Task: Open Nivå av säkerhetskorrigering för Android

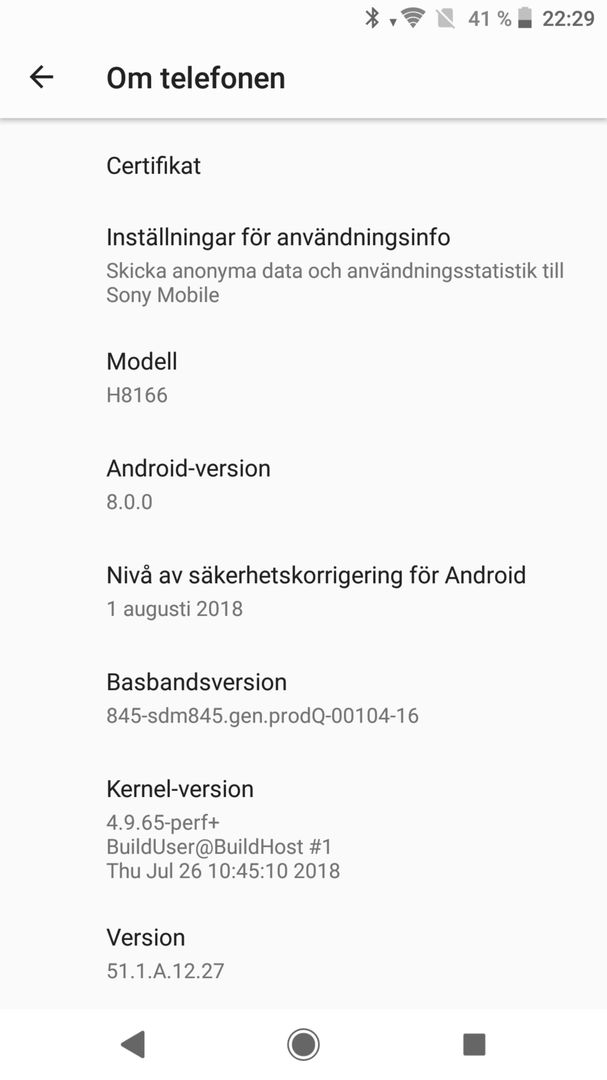Action: 303,591
